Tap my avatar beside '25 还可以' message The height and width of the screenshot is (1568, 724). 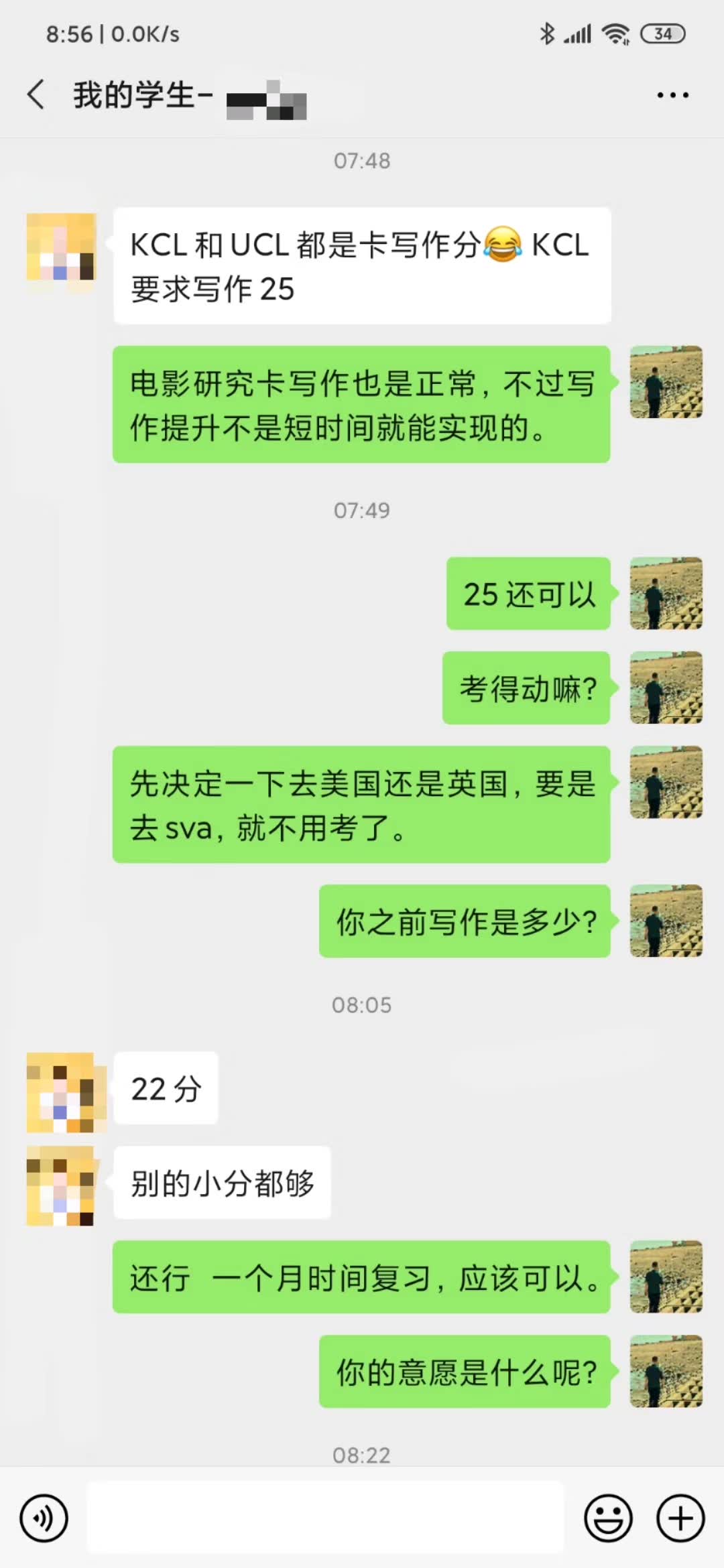(666, 594)
